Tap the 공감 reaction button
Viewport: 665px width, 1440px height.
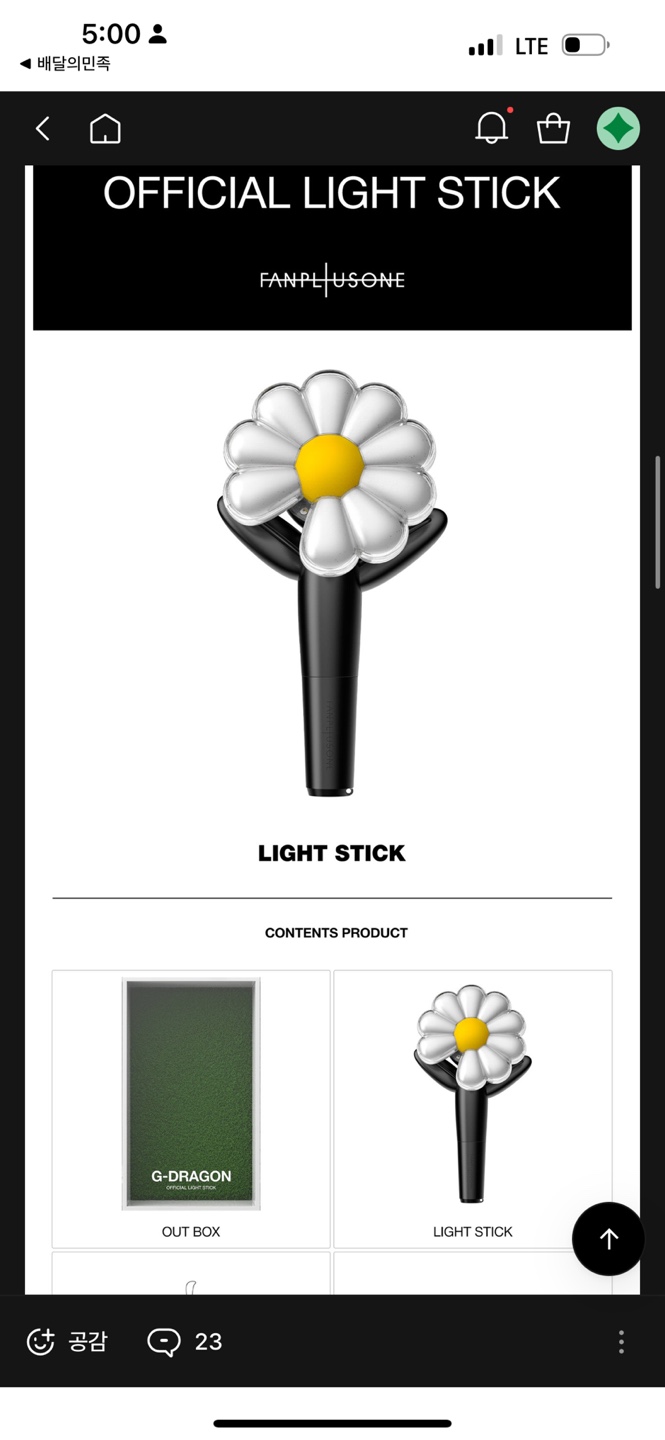coord(66,1341)
